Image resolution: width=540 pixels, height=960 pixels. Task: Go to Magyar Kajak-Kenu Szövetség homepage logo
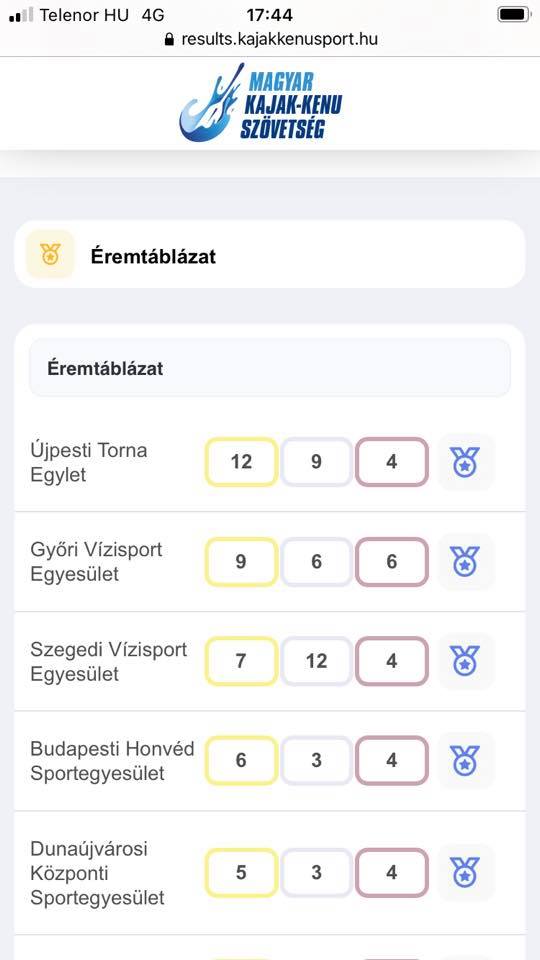click(261, 102)
